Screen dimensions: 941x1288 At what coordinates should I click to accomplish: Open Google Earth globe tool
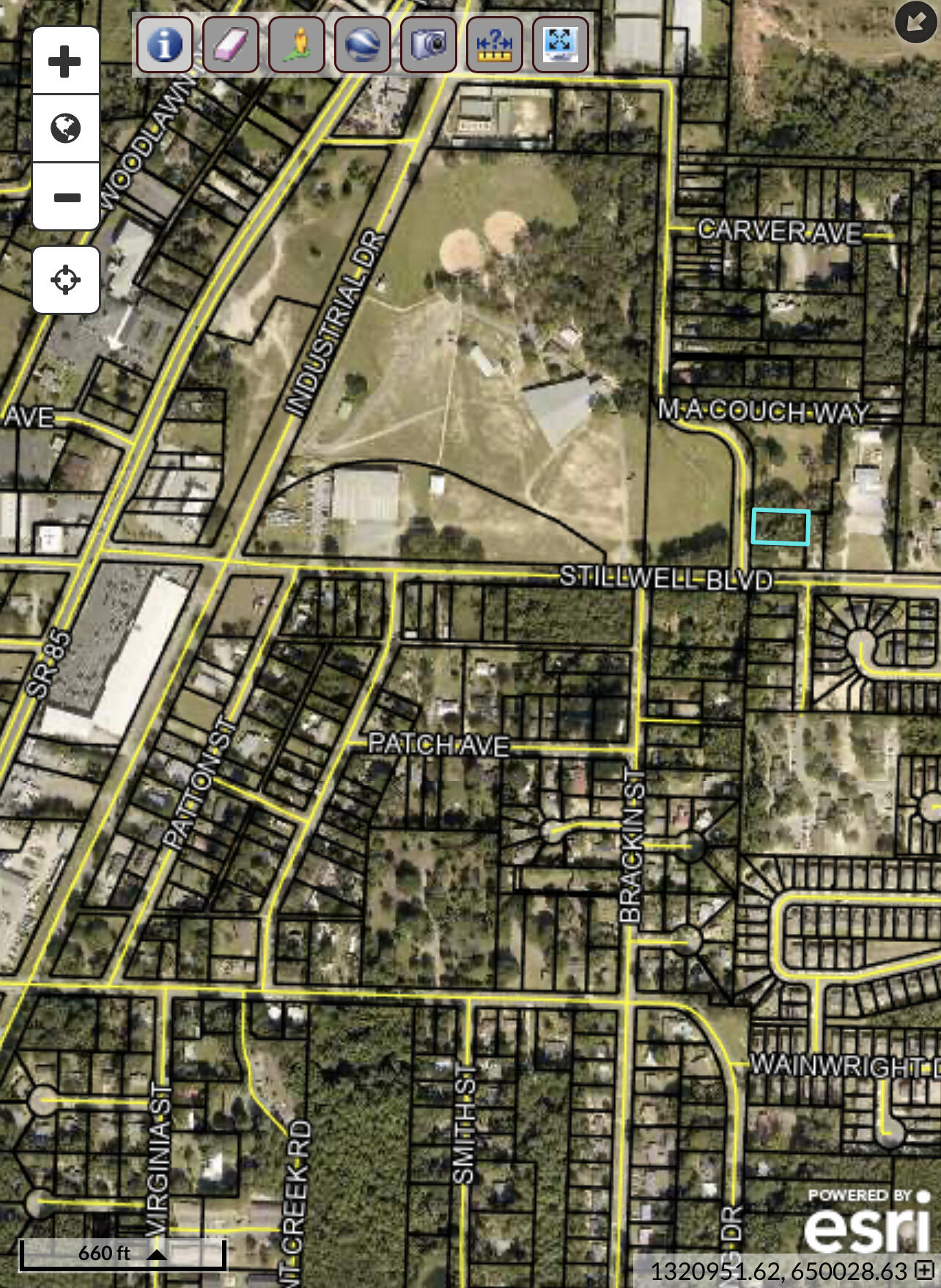[x=363, y=45]
